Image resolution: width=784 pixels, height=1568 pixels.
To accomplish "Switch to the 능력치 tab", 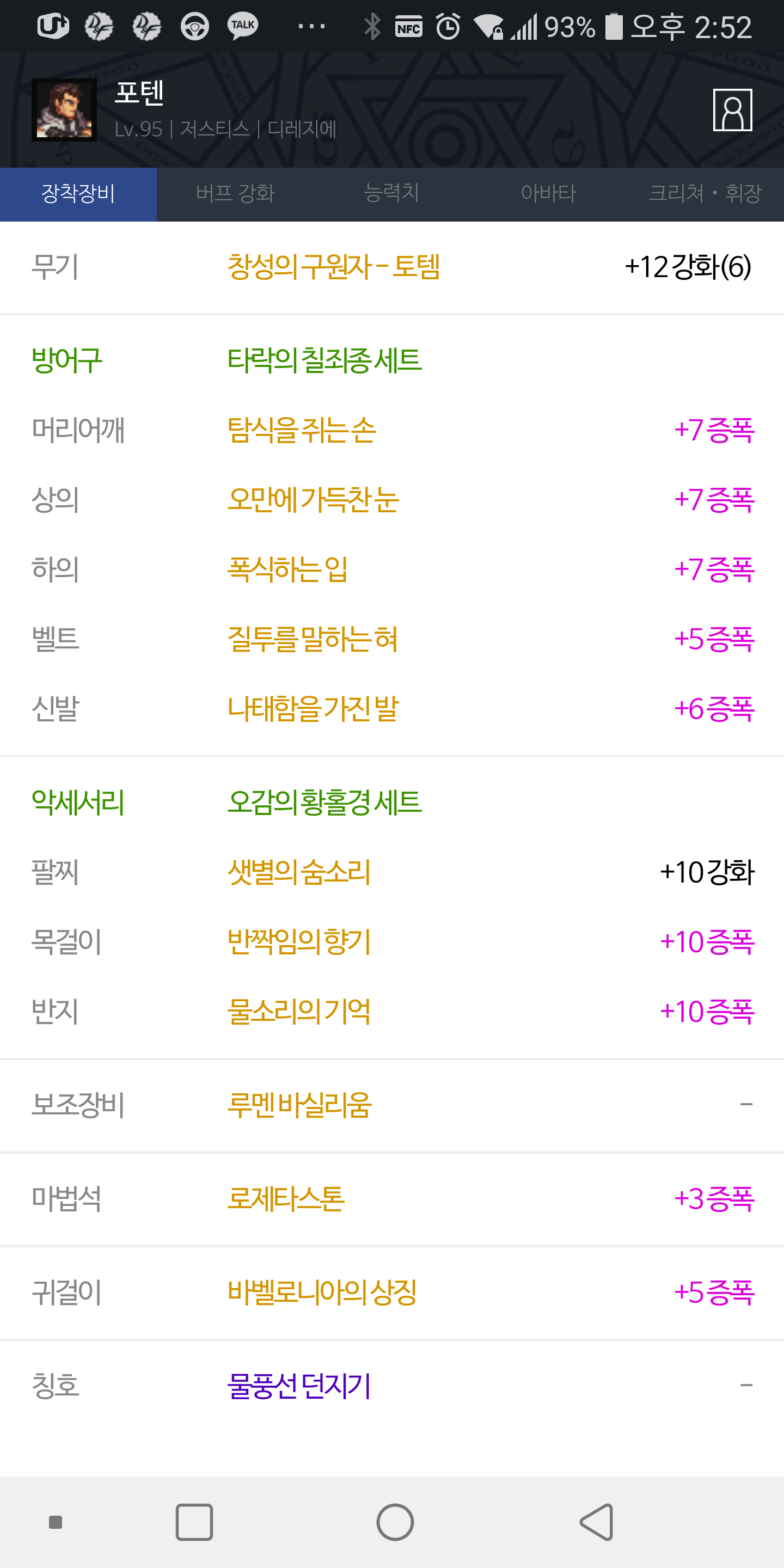I will click(x=391, y=194).
